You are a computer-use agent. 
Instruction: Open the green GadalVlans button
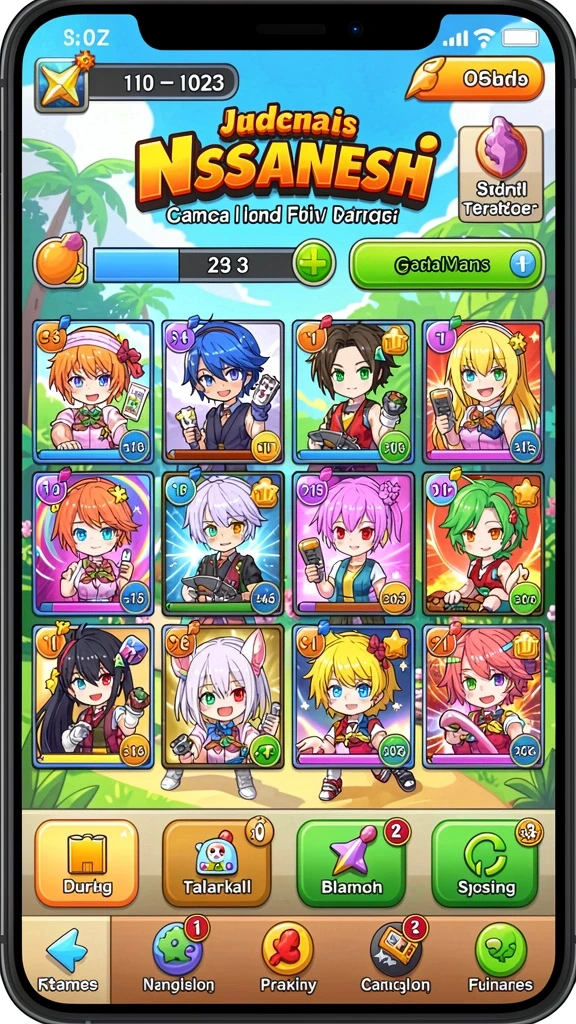pyautogui.click(x=447, y=264)
